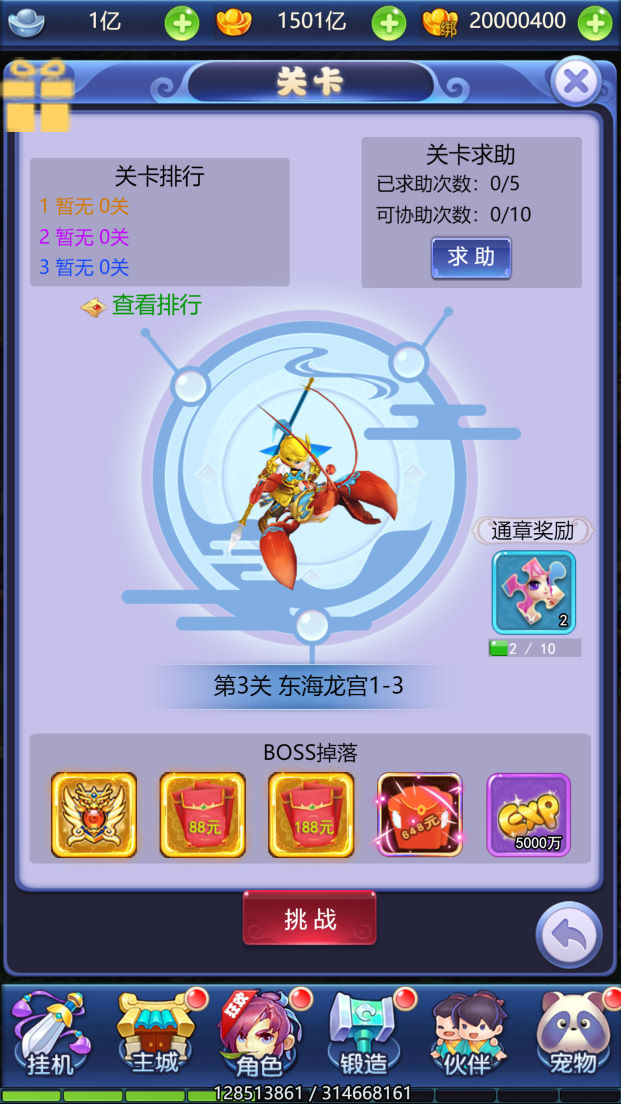This screenshot has height=1104, width=621.
Task: Open the gift box icon
Action: 38,97
